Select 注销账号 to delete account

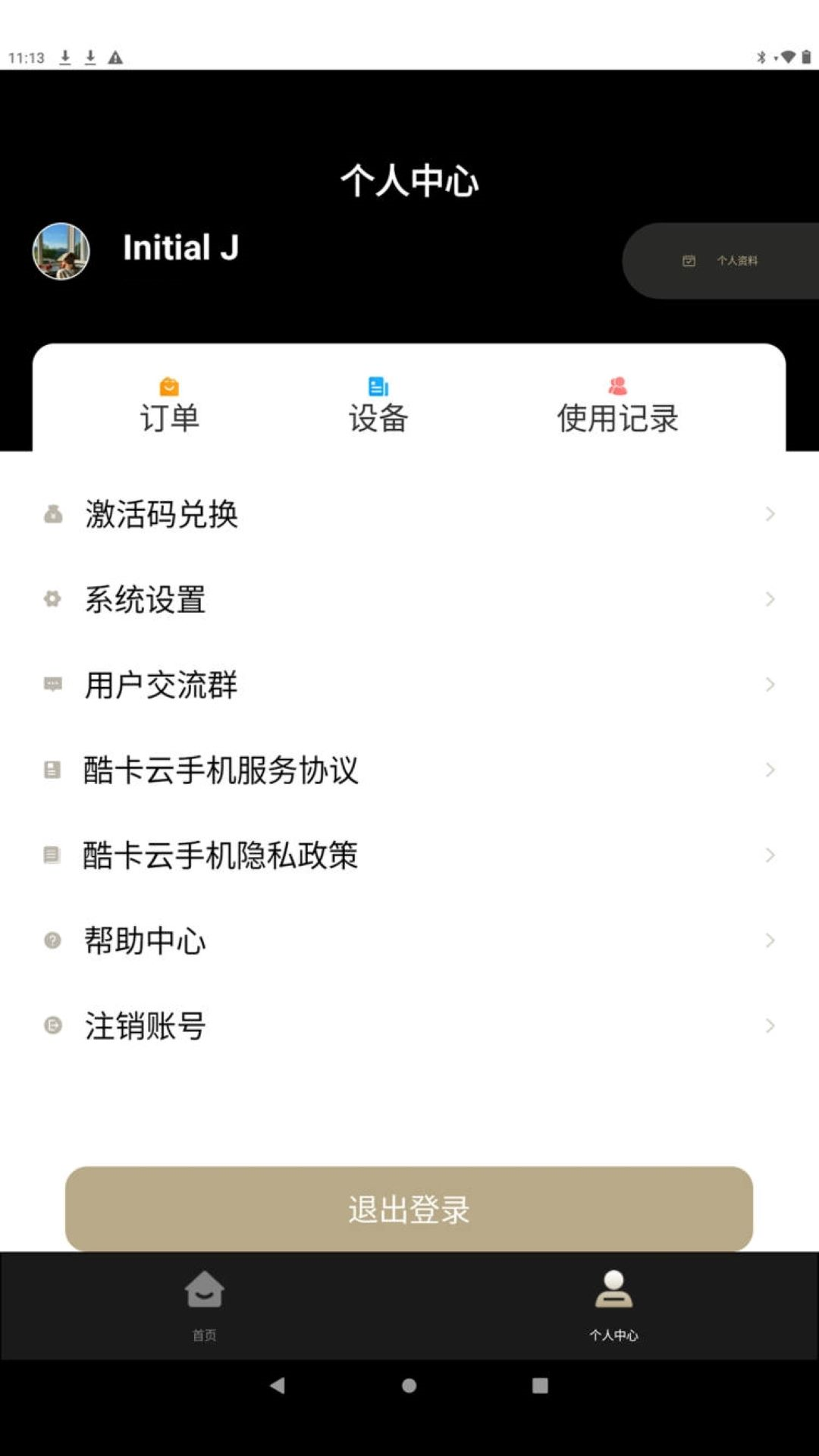[409, 1026]
